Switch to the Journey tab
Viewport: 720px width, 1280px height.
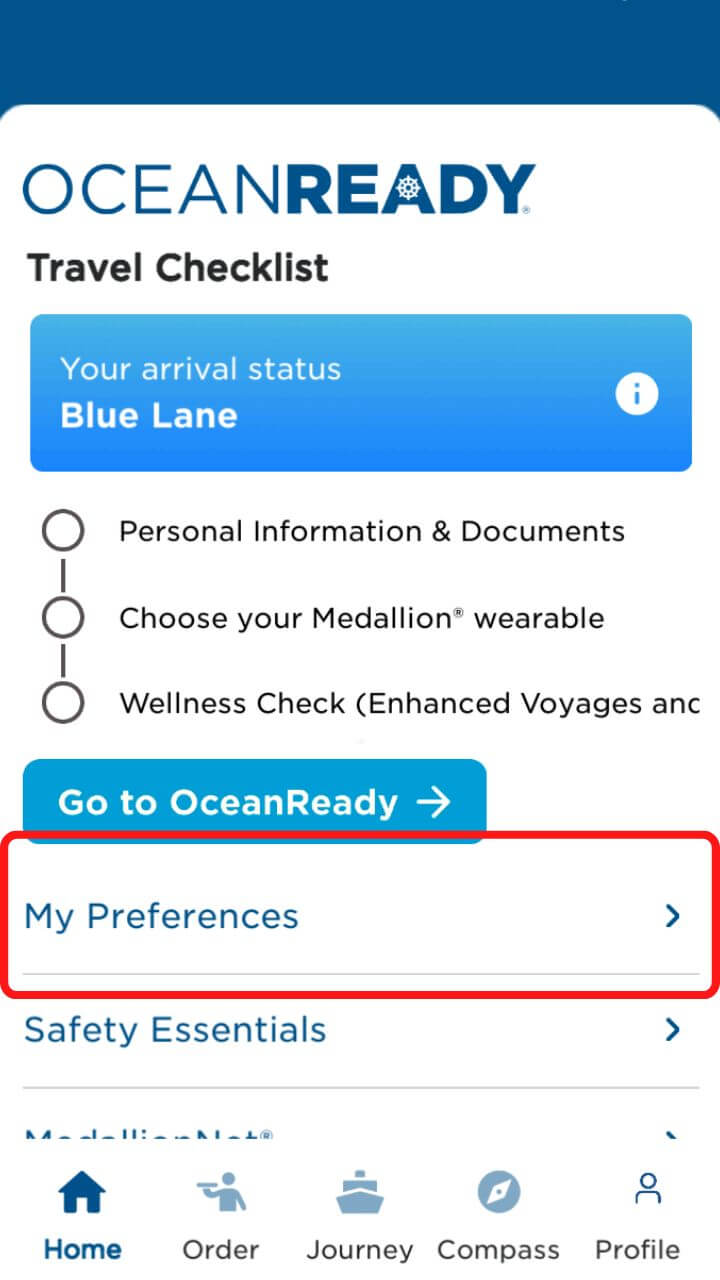359,1216
